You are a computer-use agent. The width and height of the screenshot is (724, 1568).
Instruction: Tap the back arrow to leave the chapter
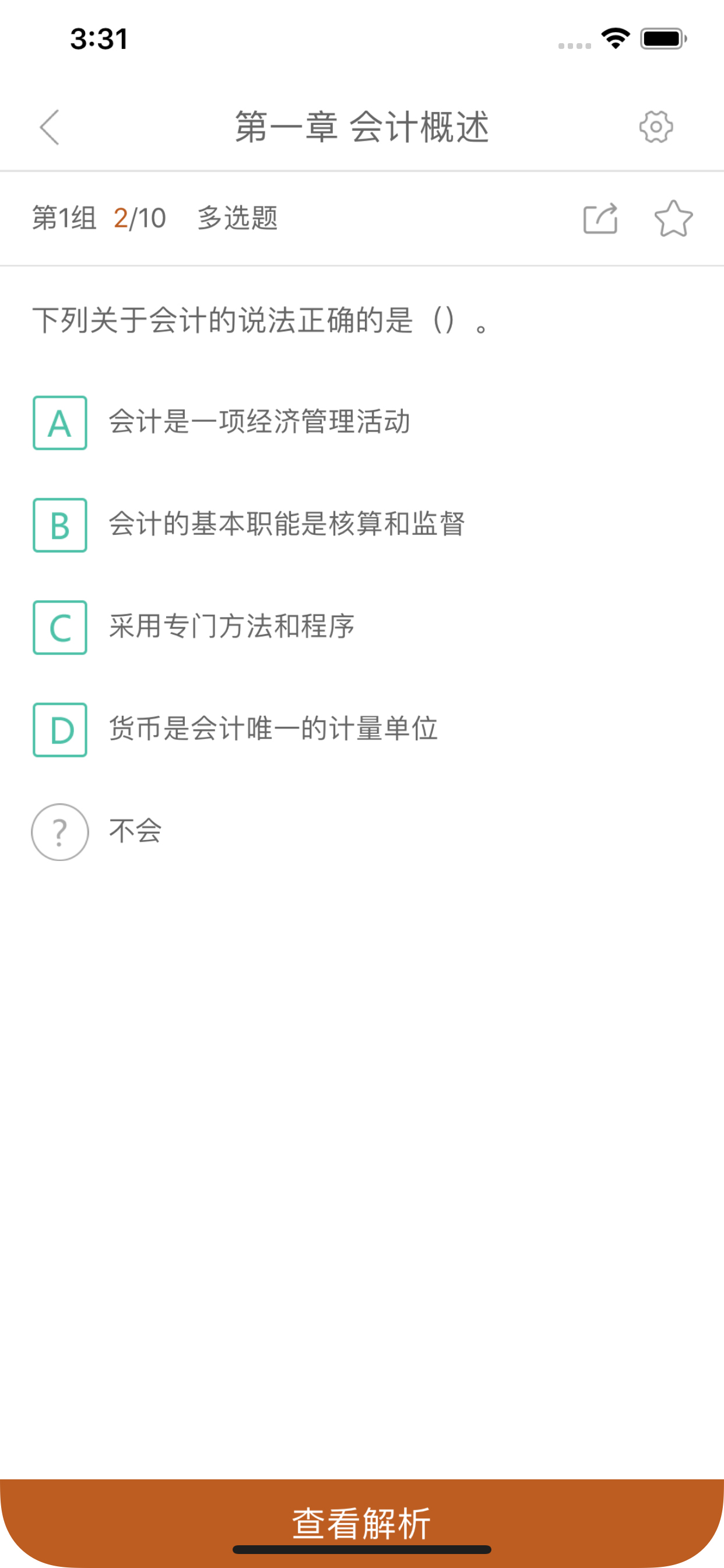click(50, 127)
